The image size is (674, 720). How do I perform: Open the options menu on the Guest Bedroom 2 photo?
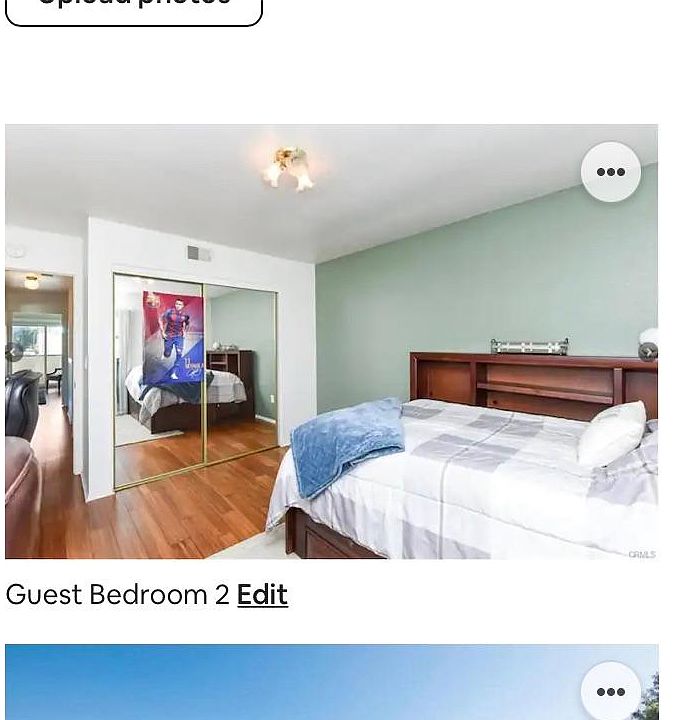coord(610,172)
